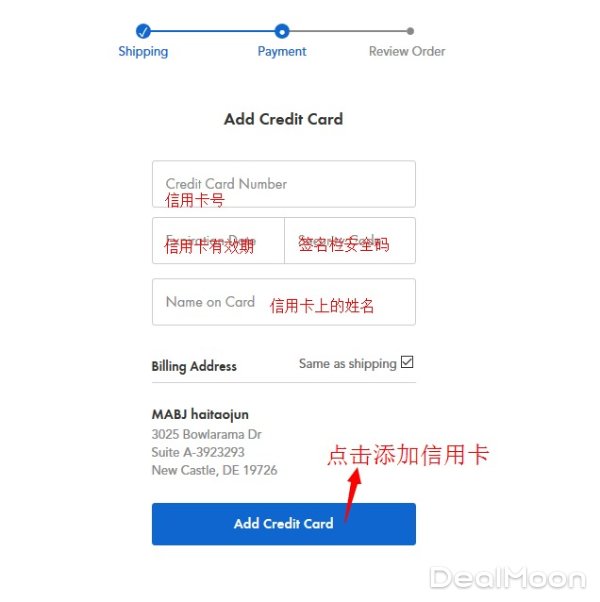
Task: Enter the Name on Card field
Action: click(x=283, y=302)
